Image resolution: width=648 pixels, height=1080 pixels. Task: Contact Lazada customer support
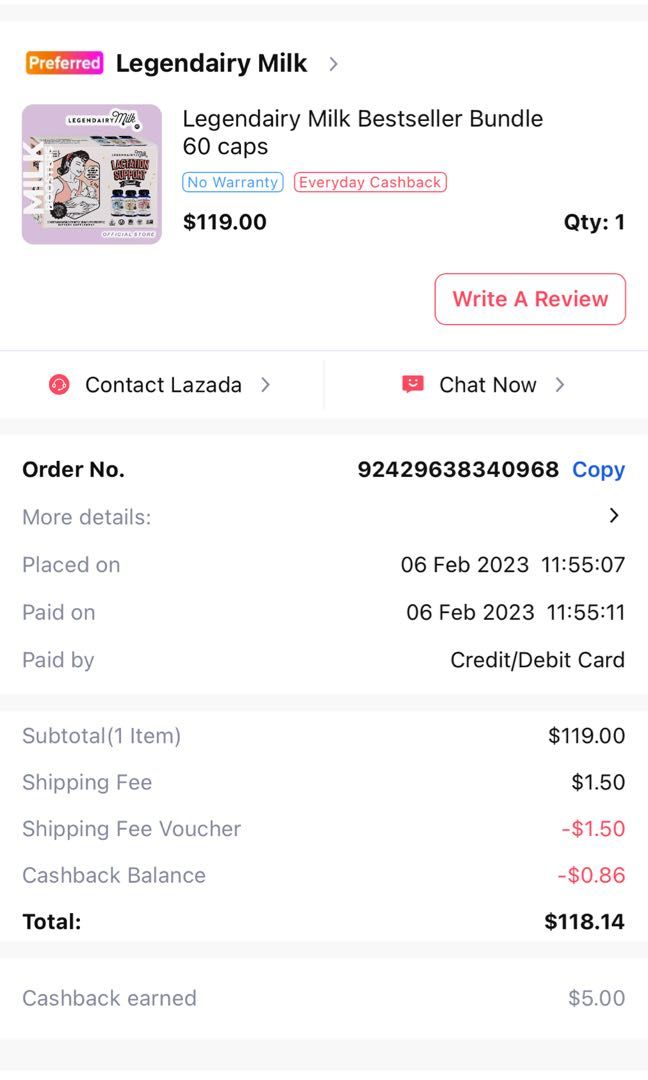[162, 385]
